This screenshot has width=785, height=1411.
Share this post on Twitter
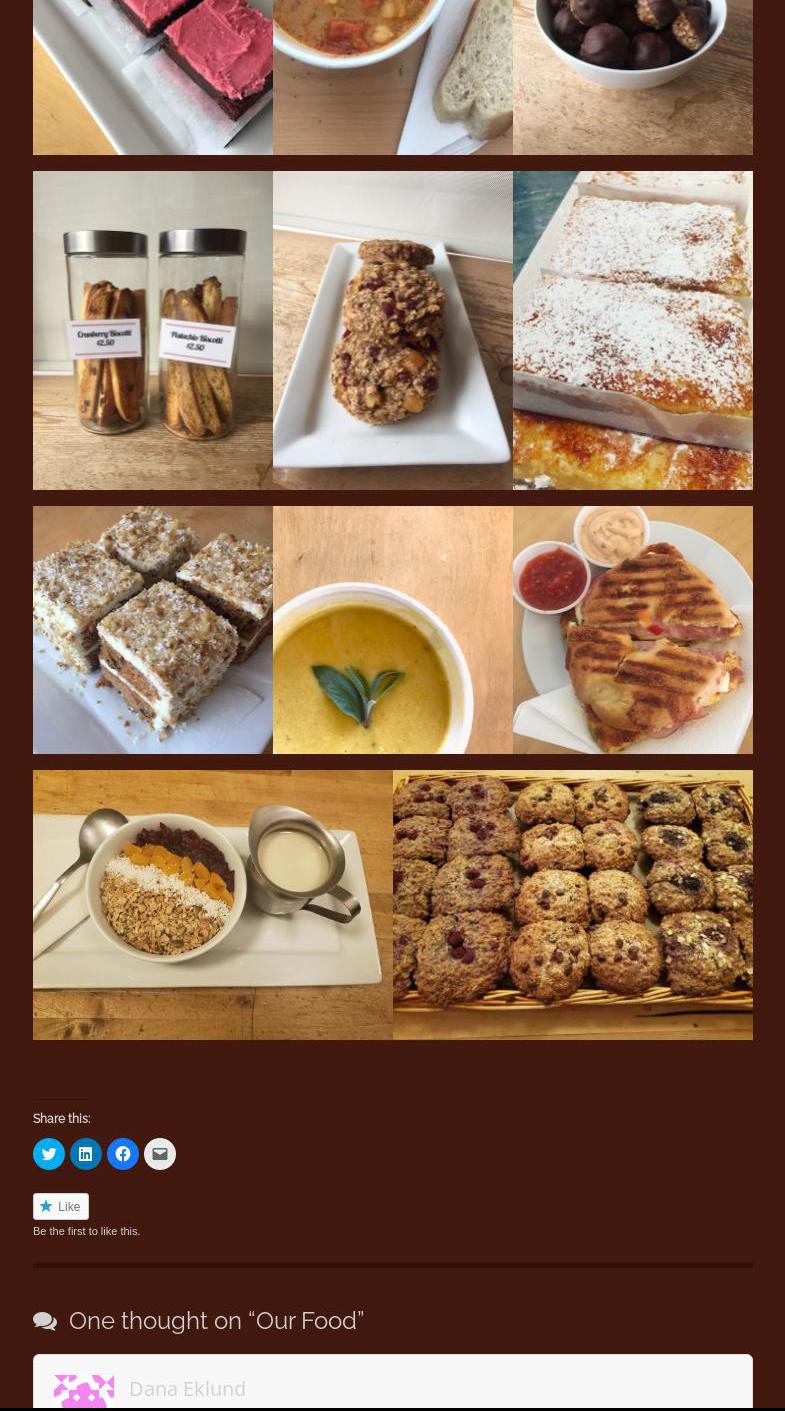[x=49, y=1154]
